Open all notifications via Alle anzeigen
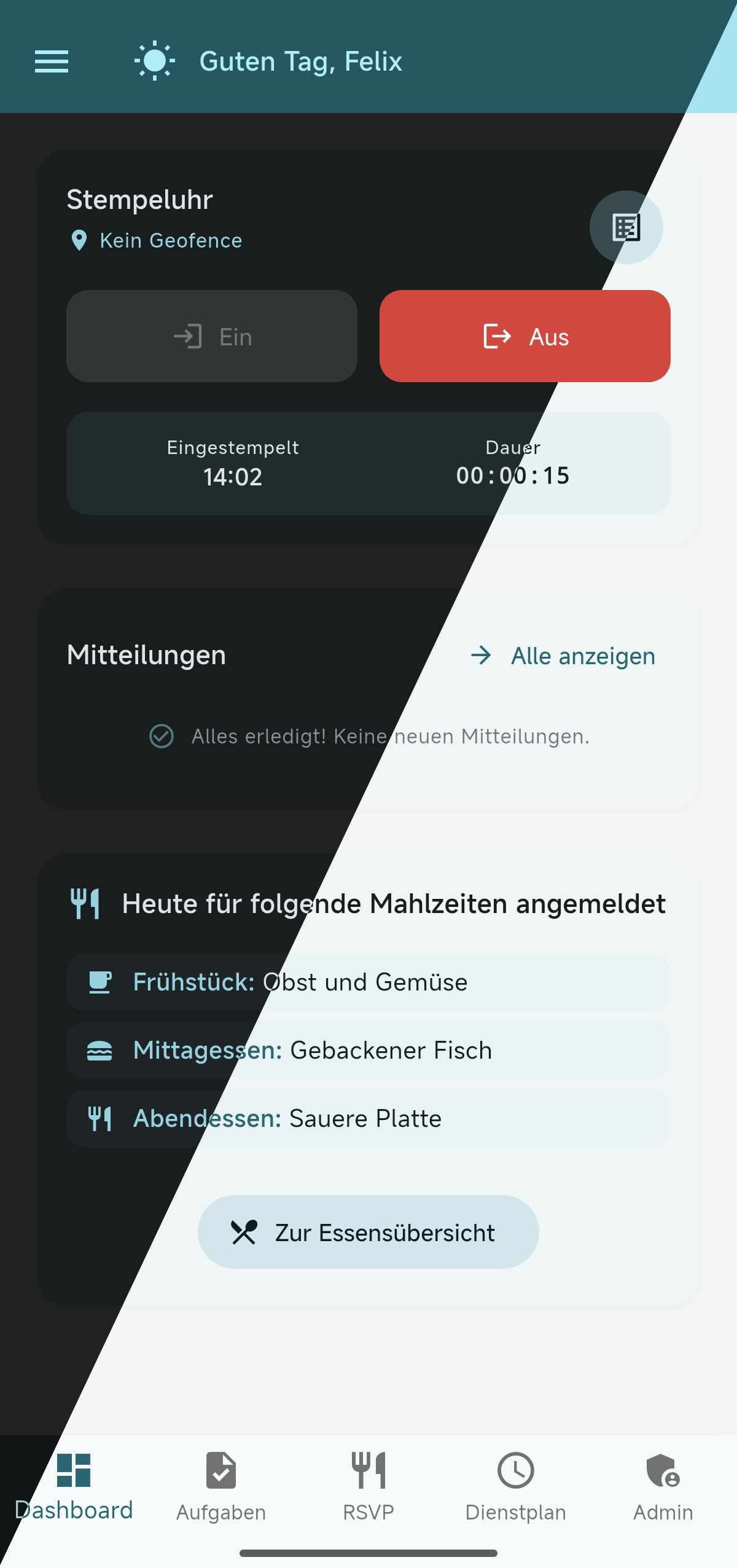Screen dimensions: 737x1568 pos(582,656)
